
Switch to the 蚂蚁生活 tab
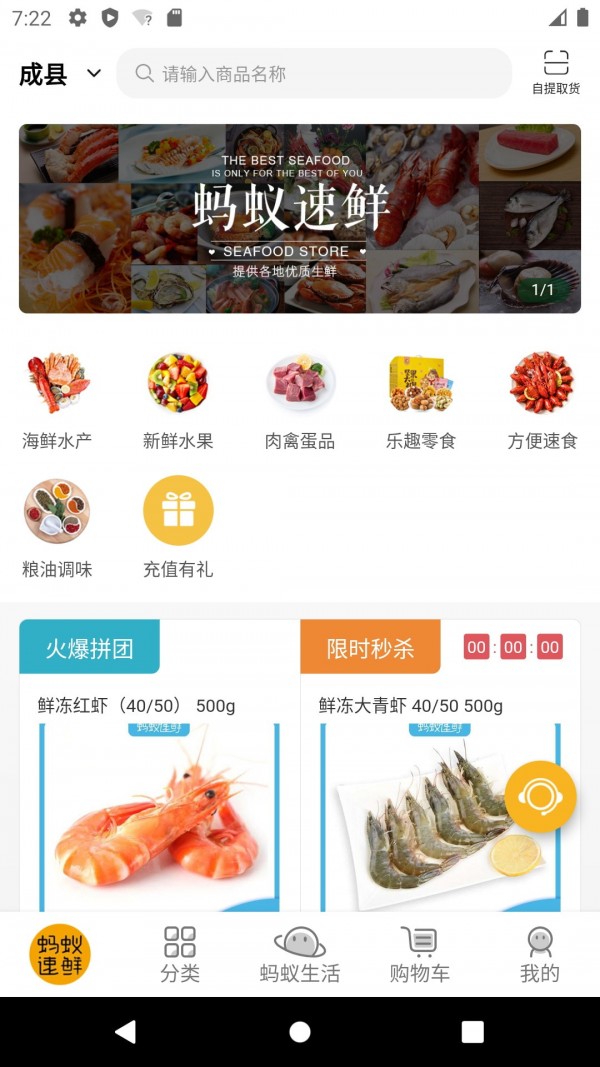point(300,954)
